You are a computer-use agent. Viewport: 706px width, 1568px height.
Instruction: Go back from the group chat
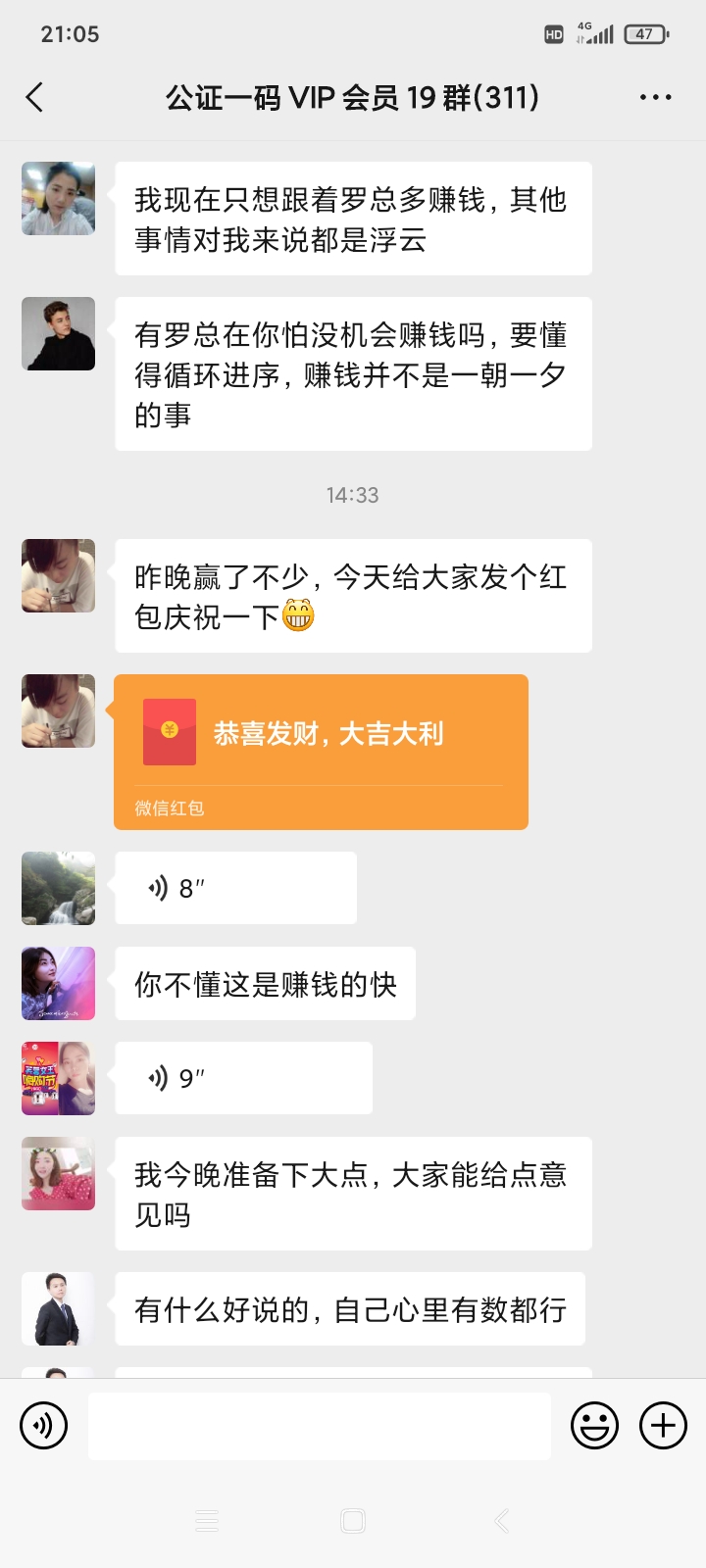[x=35, y=97]
